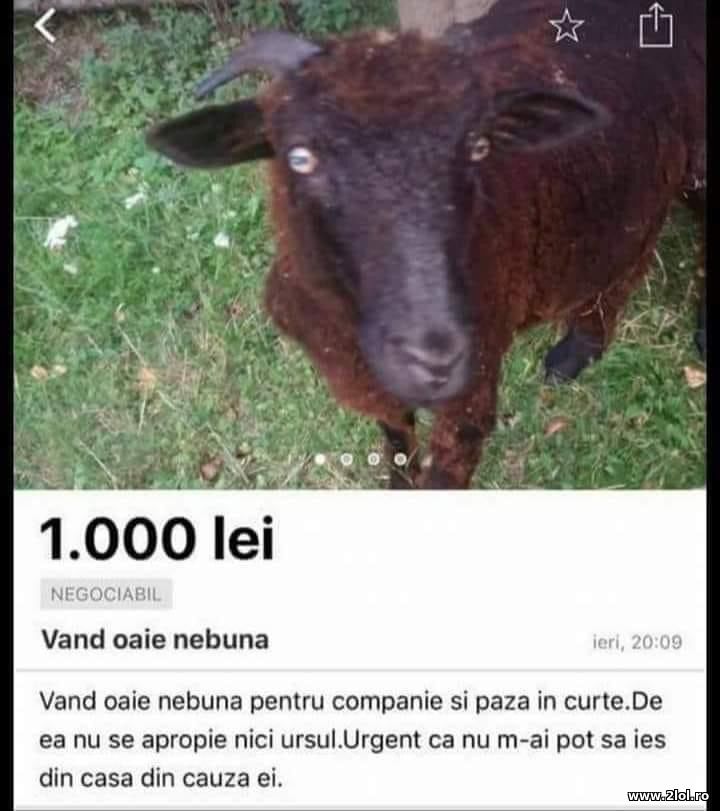
Task: Toggle photo selection via active carousel dot
Action: pyautogui.click(x=319, y=460)
